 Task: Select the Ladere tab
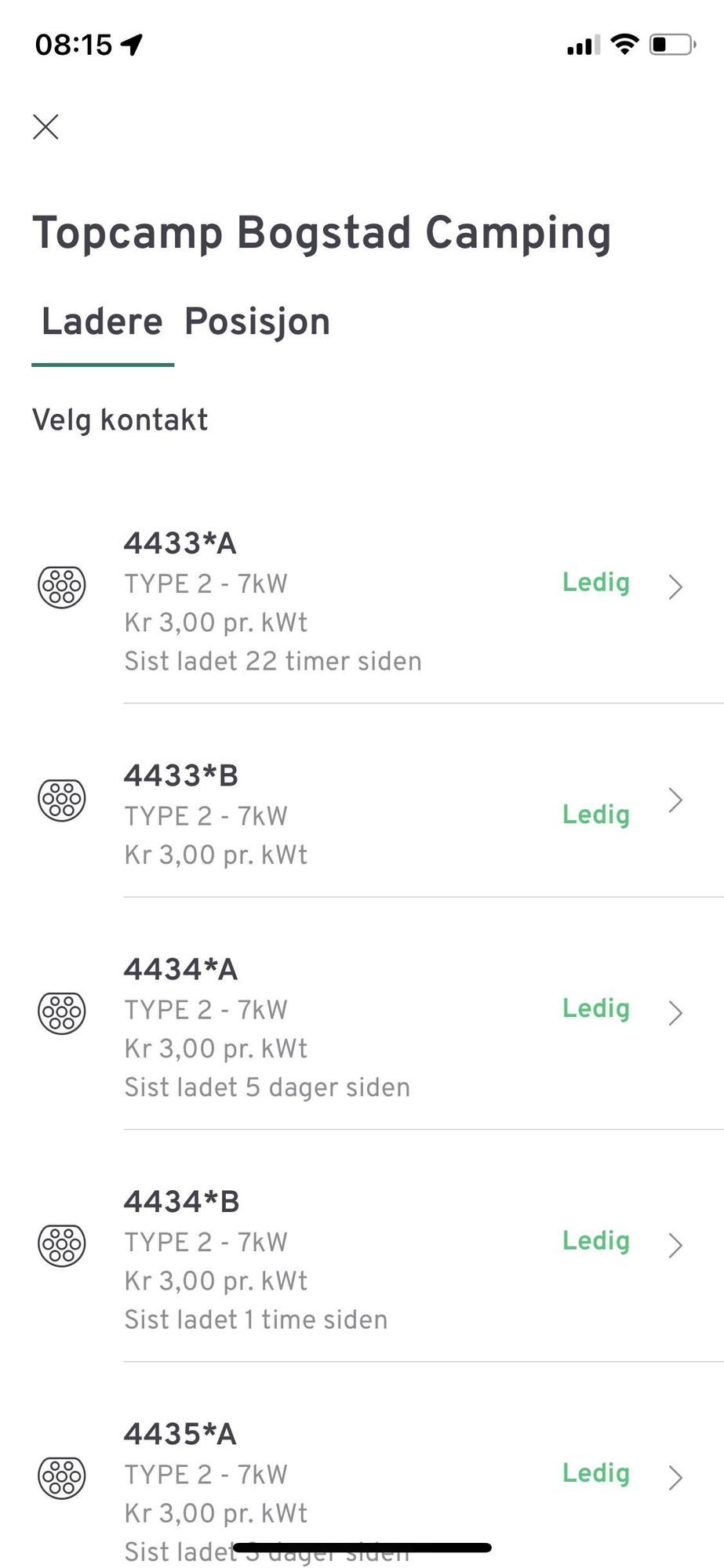[x=103, y=321]
